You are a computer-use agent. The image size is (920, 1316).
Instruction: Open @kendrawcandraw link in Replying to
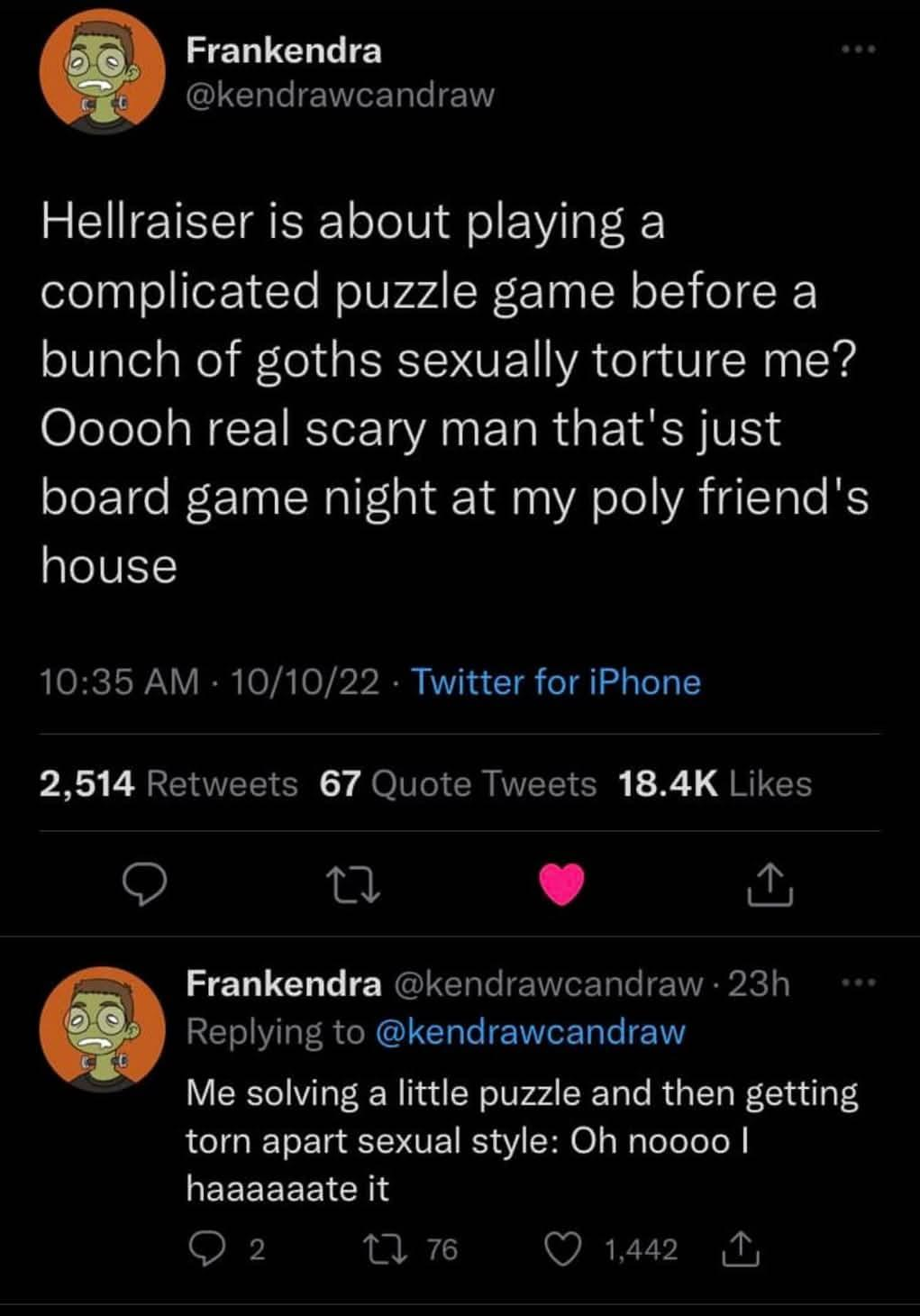click(529, 1031)
